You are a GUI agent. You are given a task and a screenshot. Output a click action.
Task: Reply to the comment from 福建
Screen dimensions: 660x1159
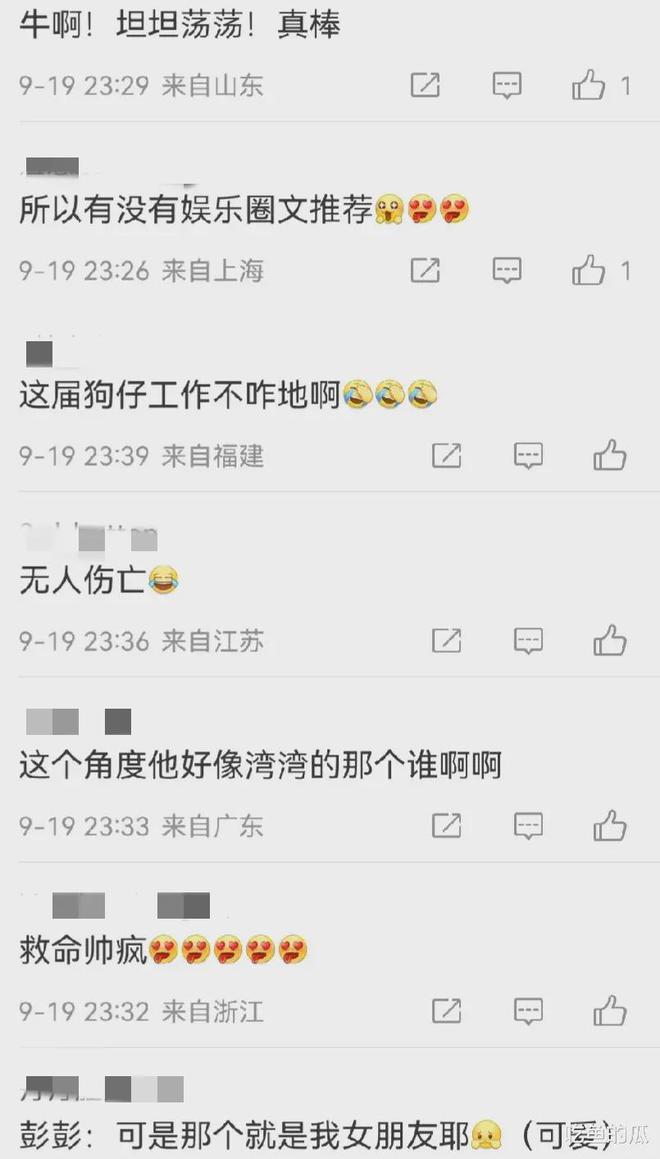pyautogui.click(x=528, y=456)
